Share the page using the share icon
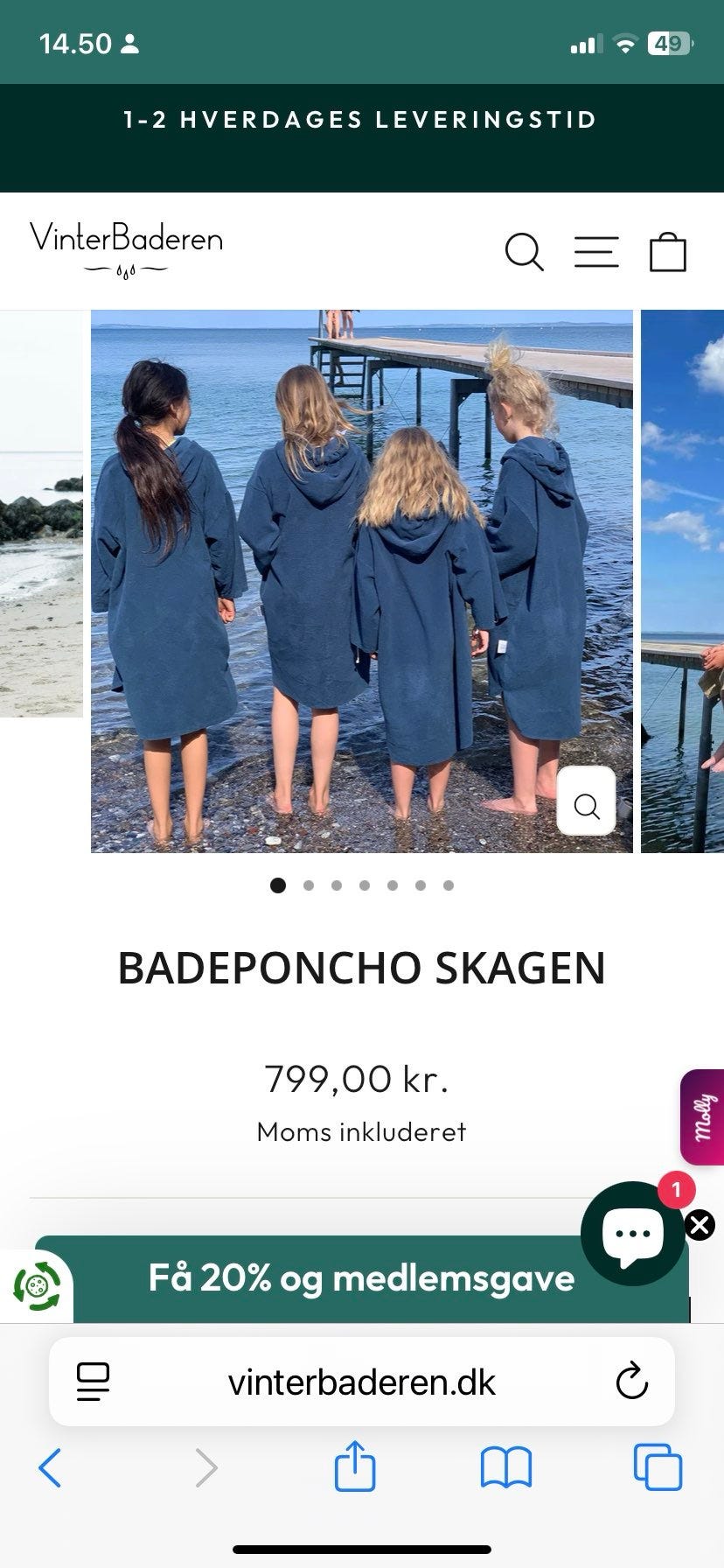This screenshot has width=724, height=1568. pos(355,1466)
